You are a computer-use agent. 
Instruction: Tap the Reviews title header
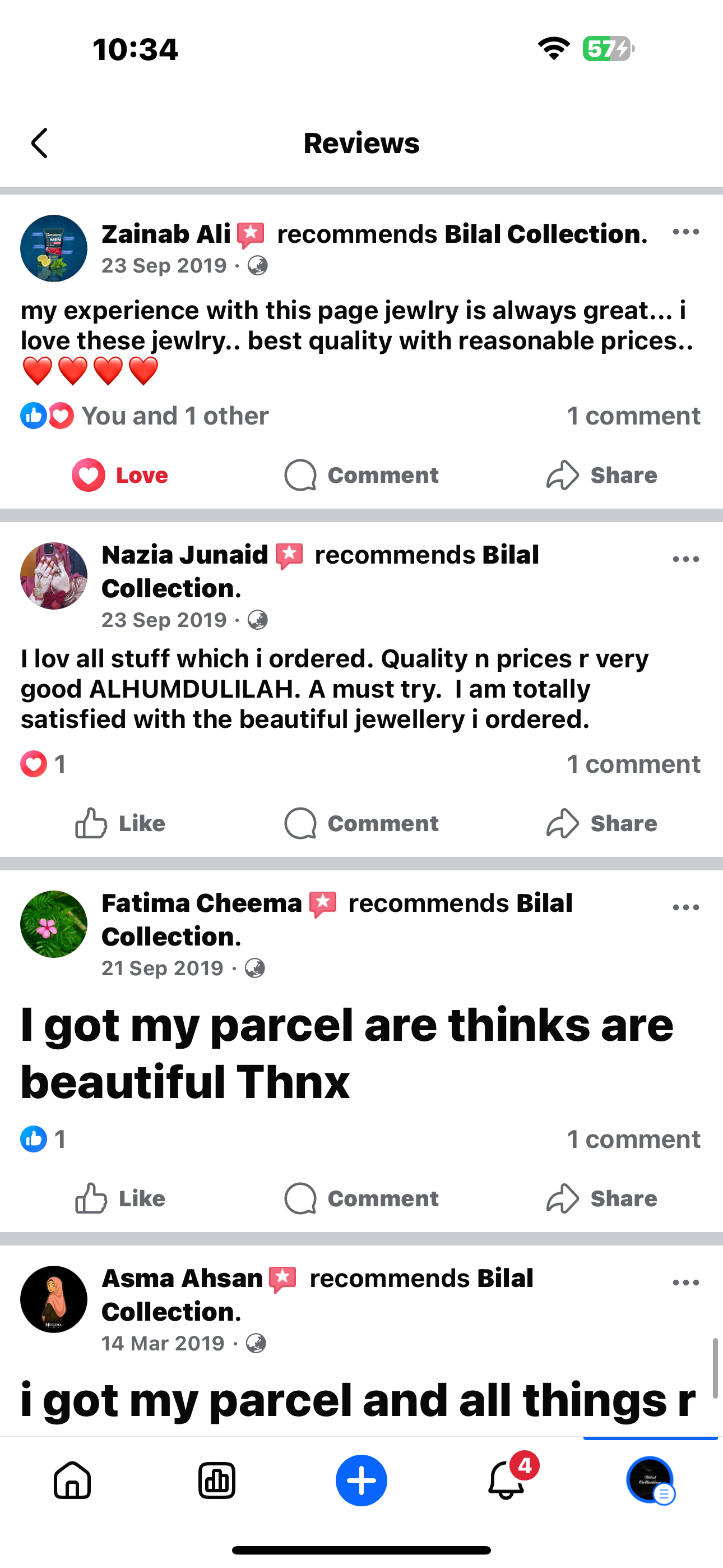361,142
